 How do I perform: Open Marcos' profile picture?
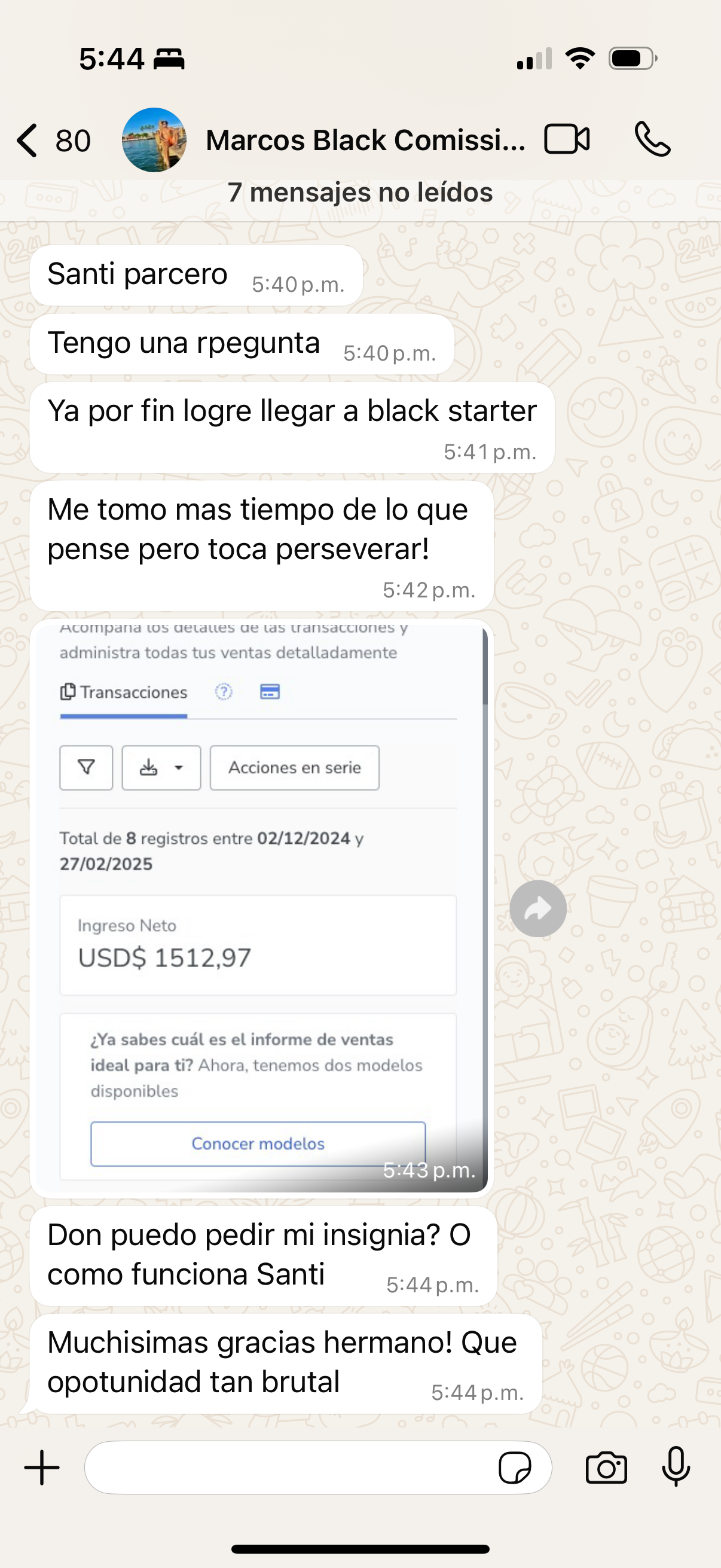[x=154, y=139]
